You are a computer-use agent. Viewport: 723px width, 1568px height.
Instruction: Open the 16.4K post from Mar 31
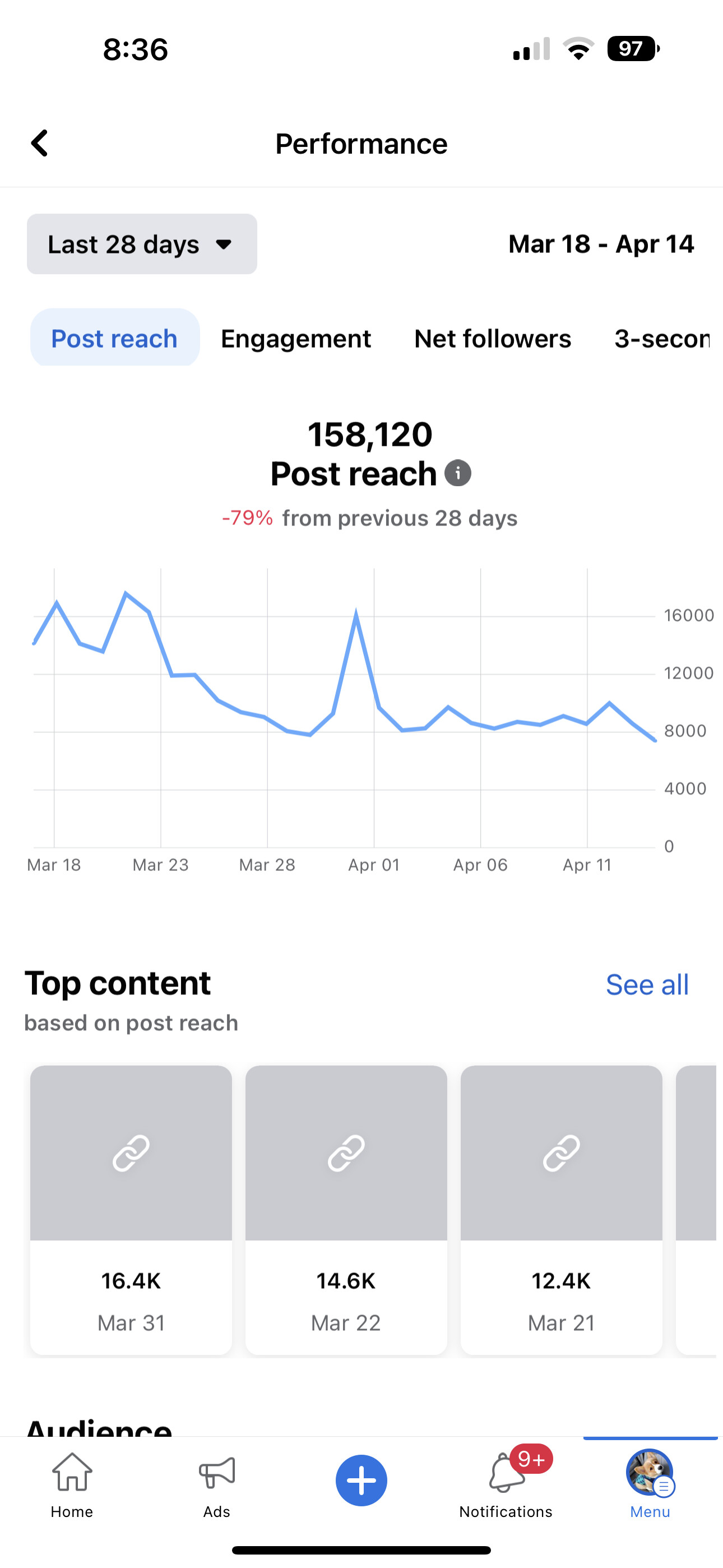131,1210
